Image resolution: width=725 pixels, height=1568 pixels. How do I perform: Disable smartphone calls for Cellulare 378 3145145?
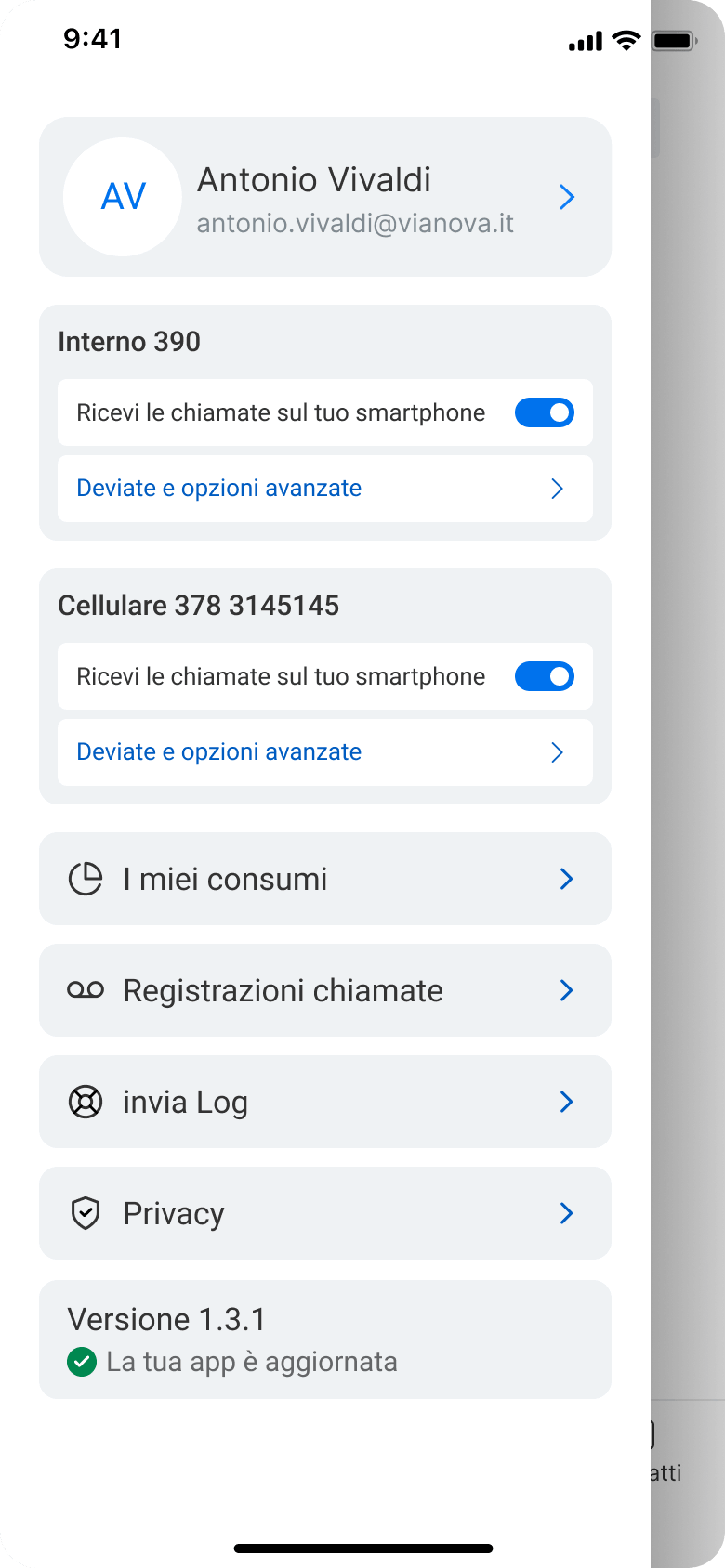pos(544,676)
